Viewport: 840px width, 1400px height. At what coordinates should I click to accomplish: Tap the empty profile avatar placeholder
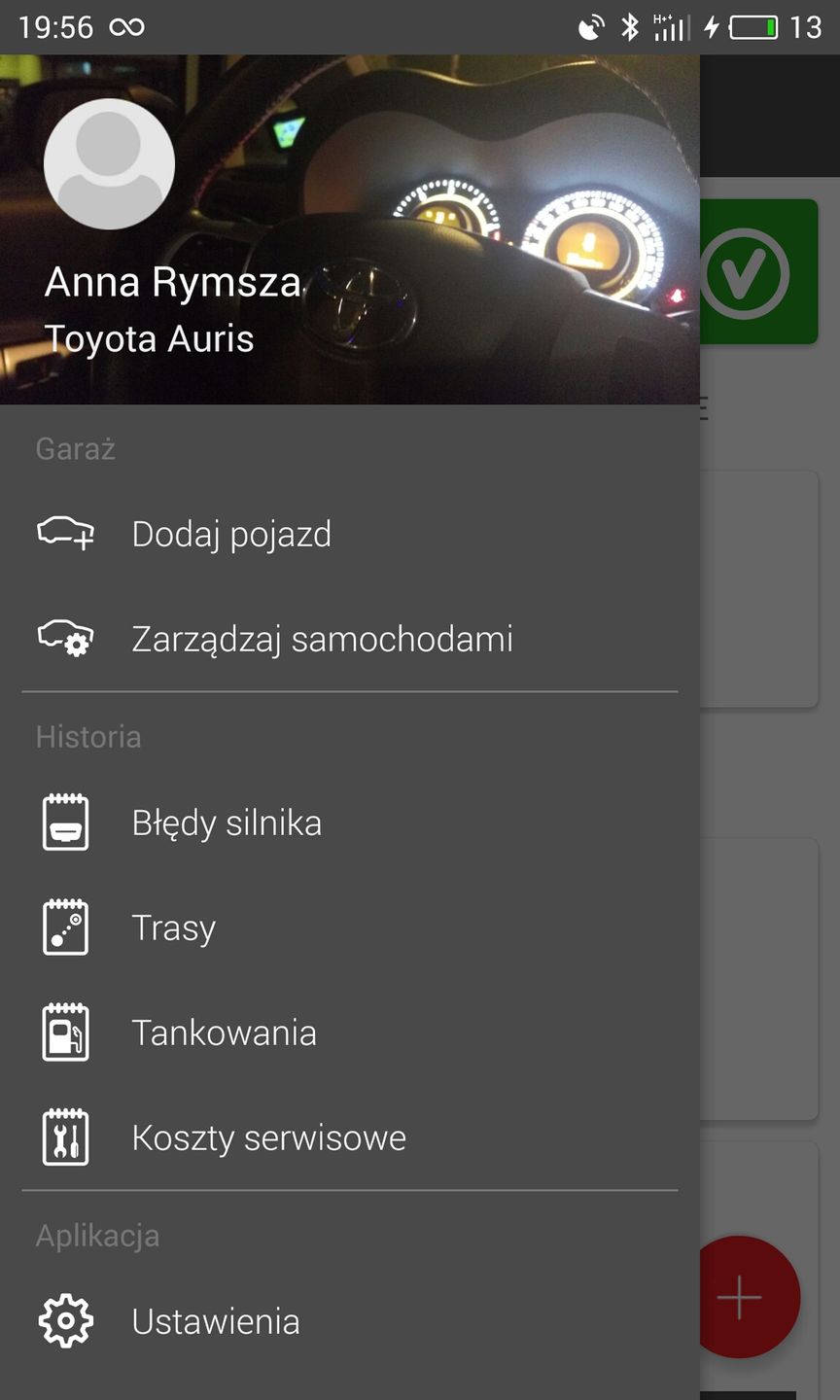pos(109,162)
